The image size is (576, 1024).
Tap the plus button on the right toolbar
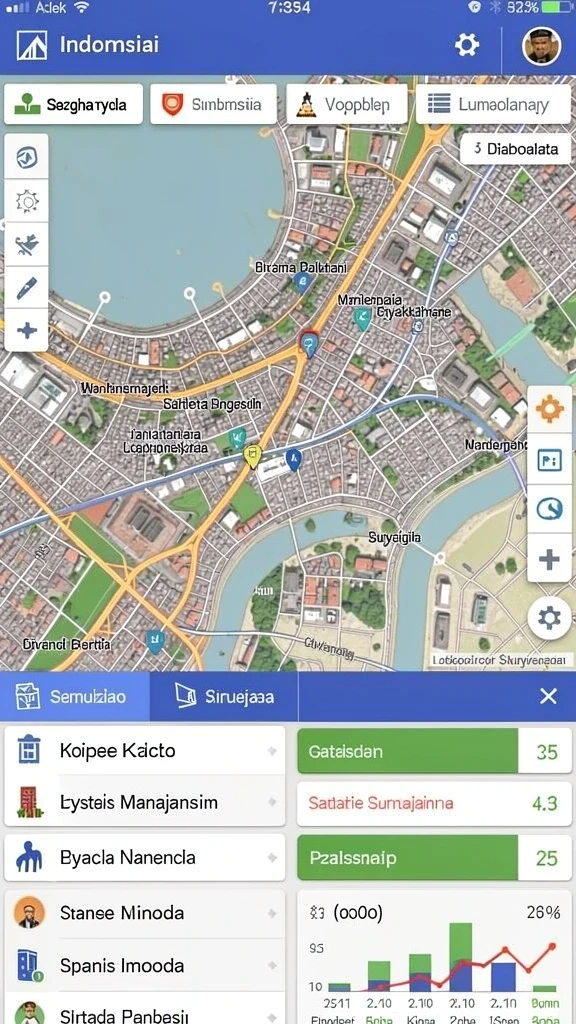click(x=549, y=558)
